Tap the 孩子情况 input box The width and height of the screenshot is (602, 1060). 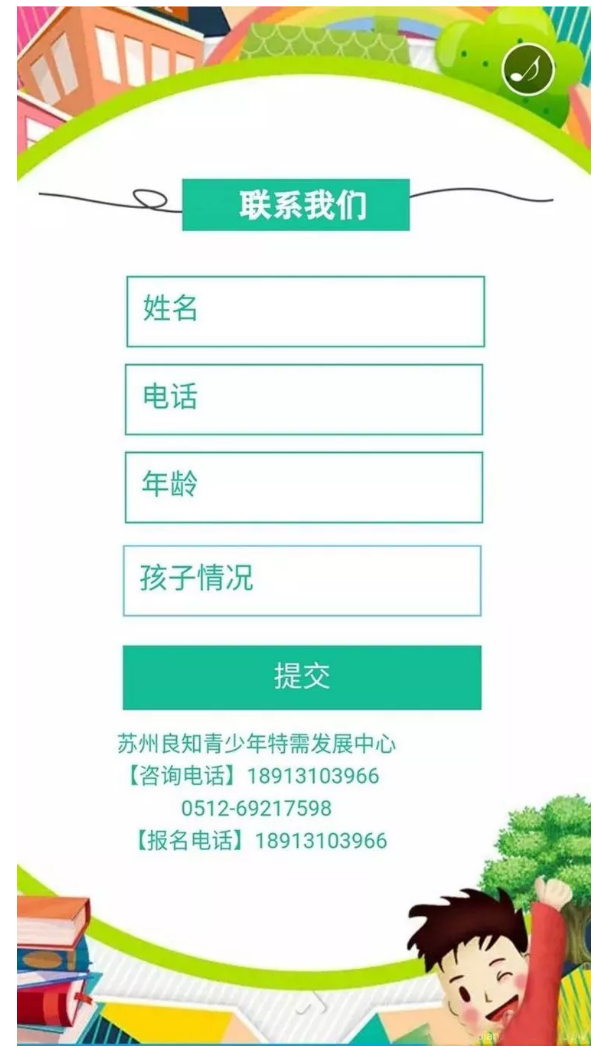[302, 581]
